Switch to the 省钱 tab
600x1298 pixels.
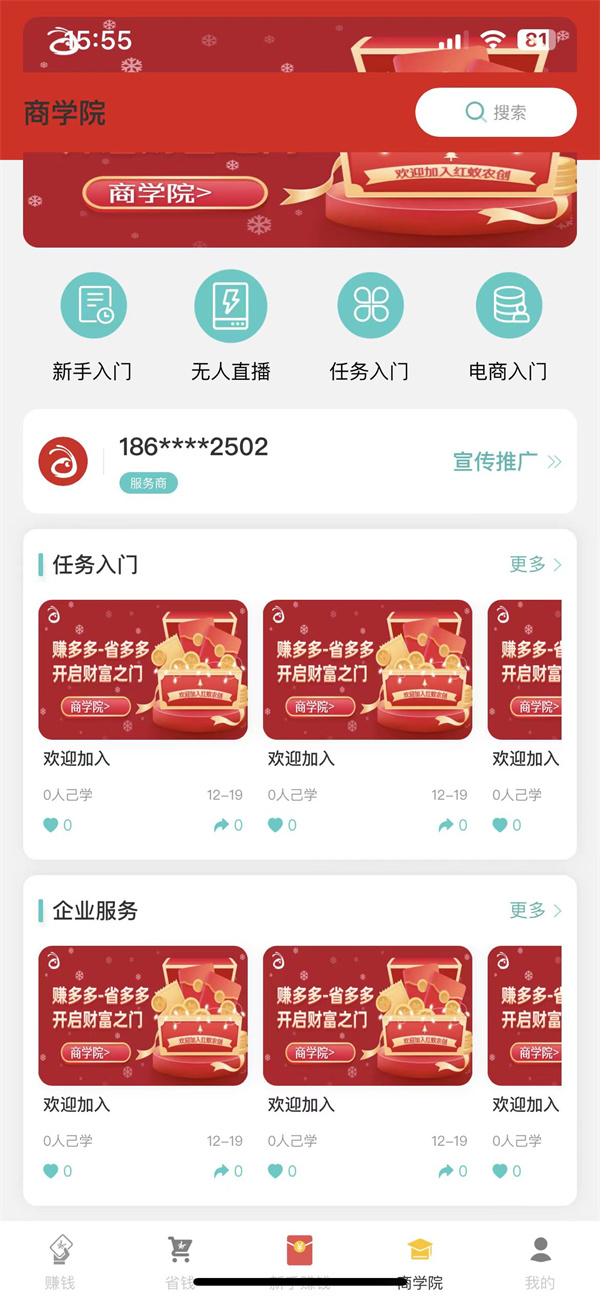pos(180,1262)
